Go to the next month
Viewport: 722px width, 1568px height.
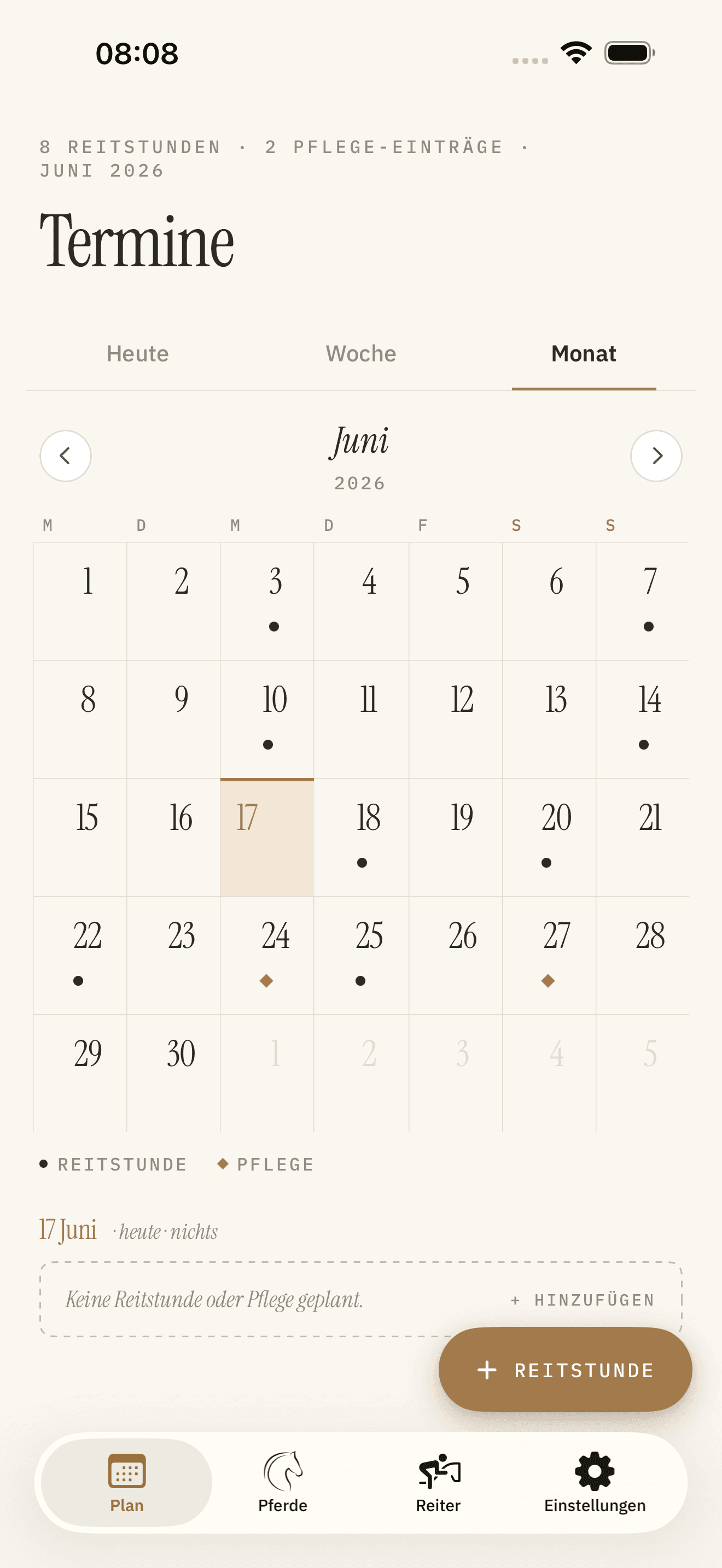coord(656,455)
